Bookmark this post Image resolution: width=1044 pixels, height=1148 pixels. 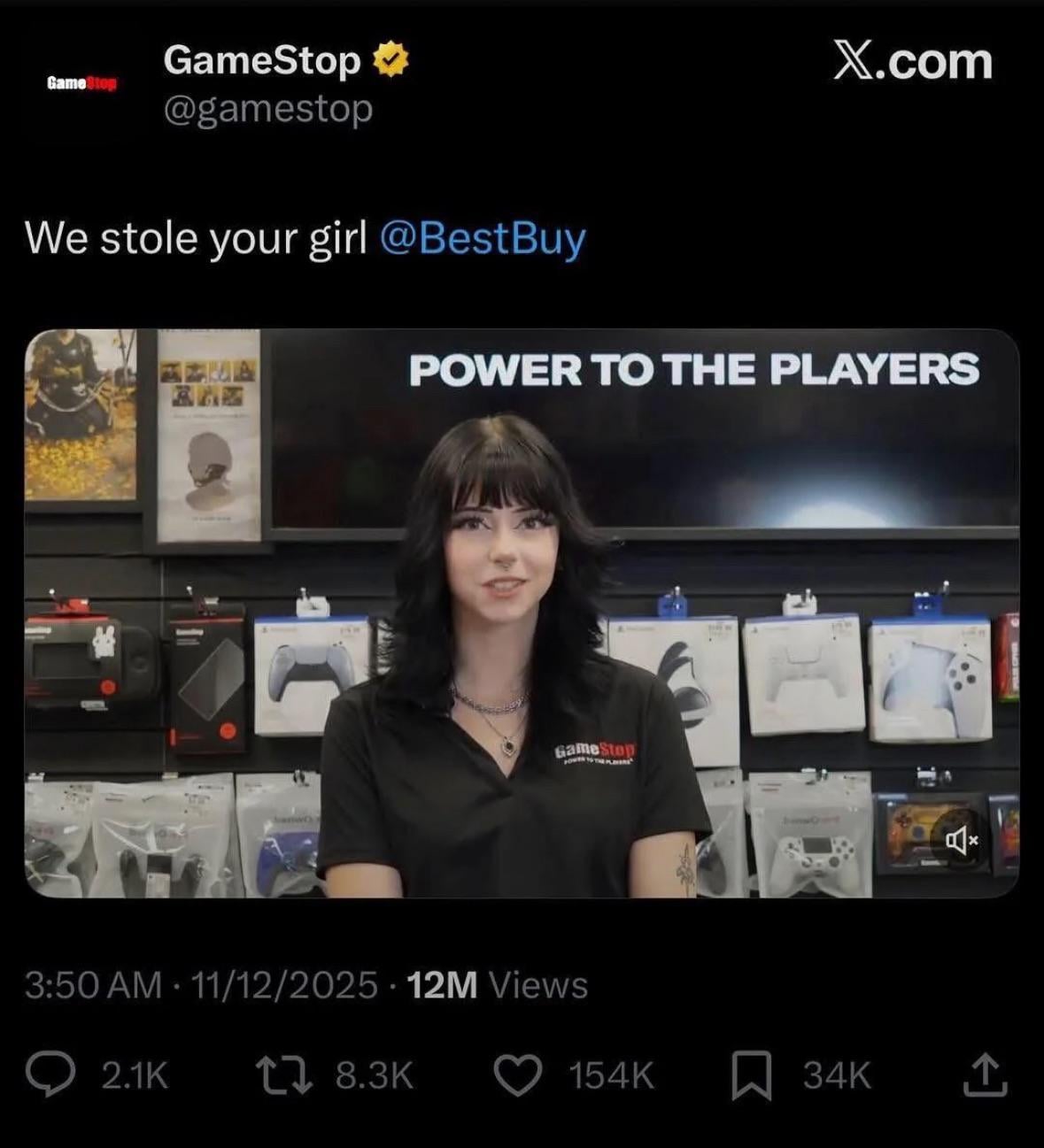coord(751,1075)
